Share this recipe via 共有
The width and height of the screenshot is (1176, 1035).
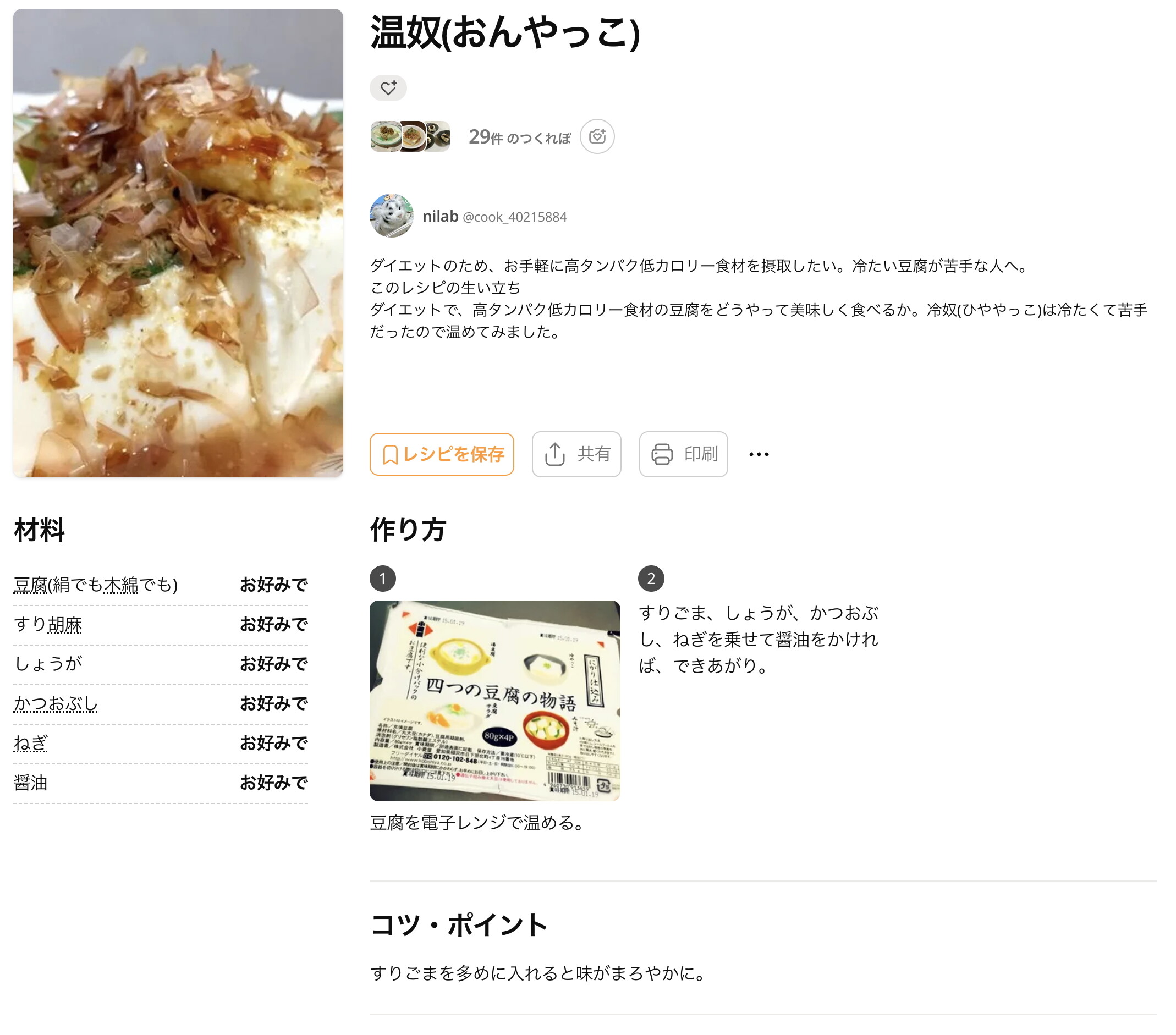click(x=576, y=454)
